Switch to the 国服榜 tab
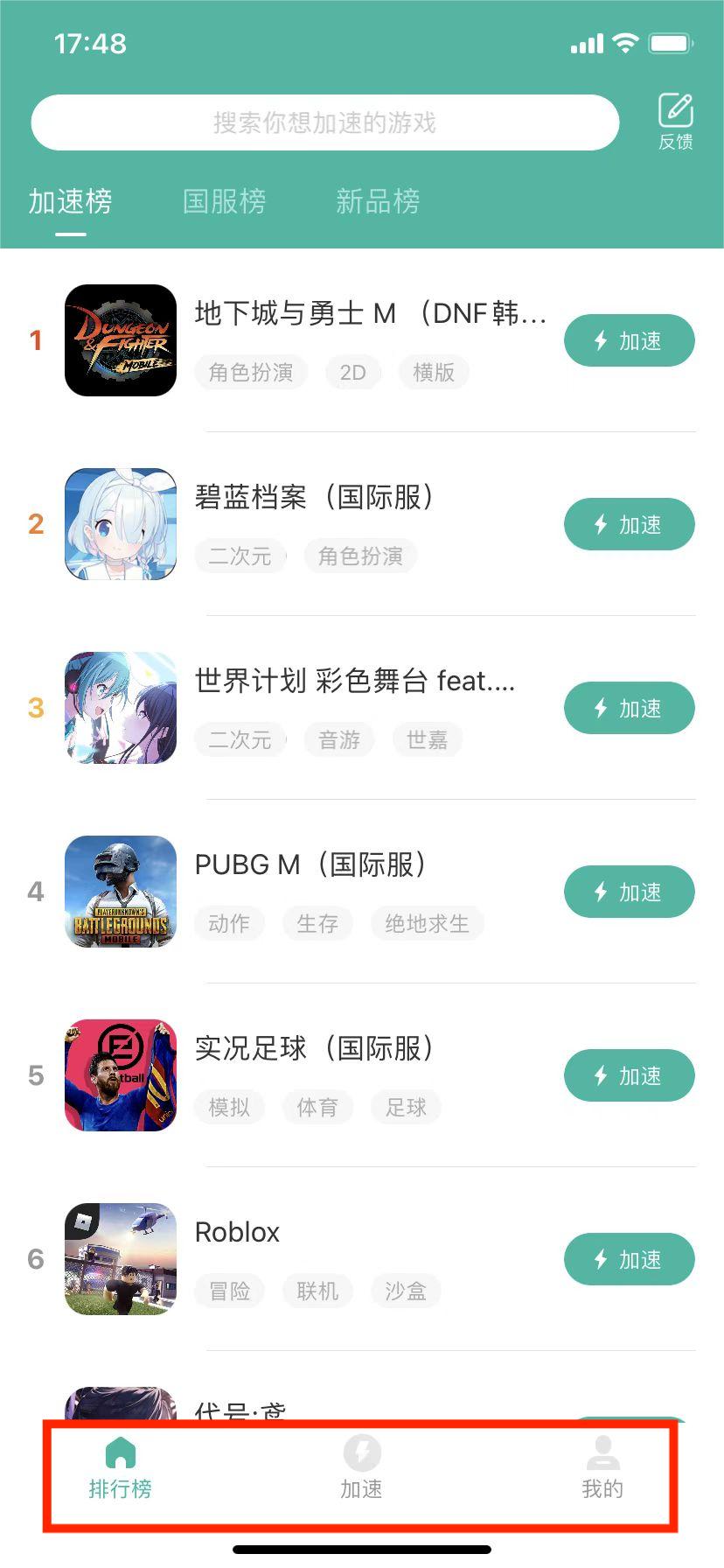The image size is (724, 1568). (x=224, y=201)
